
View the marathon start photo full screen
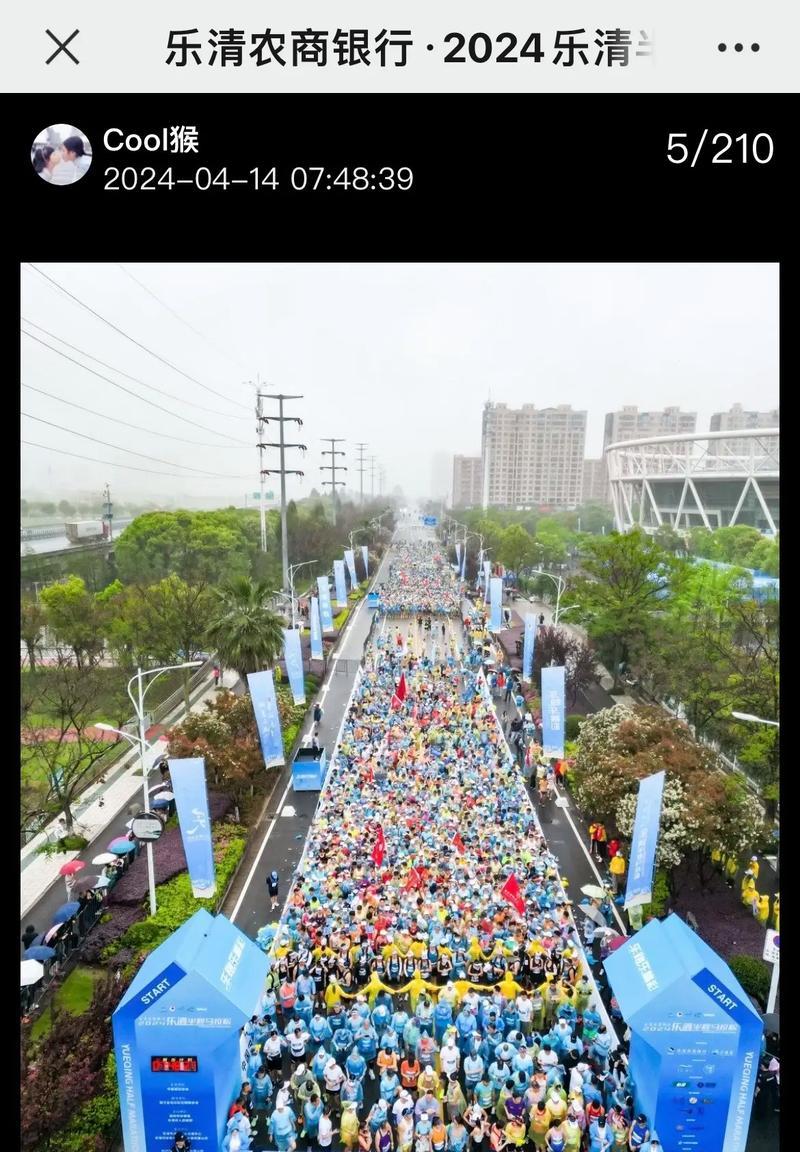click(400, 706)
